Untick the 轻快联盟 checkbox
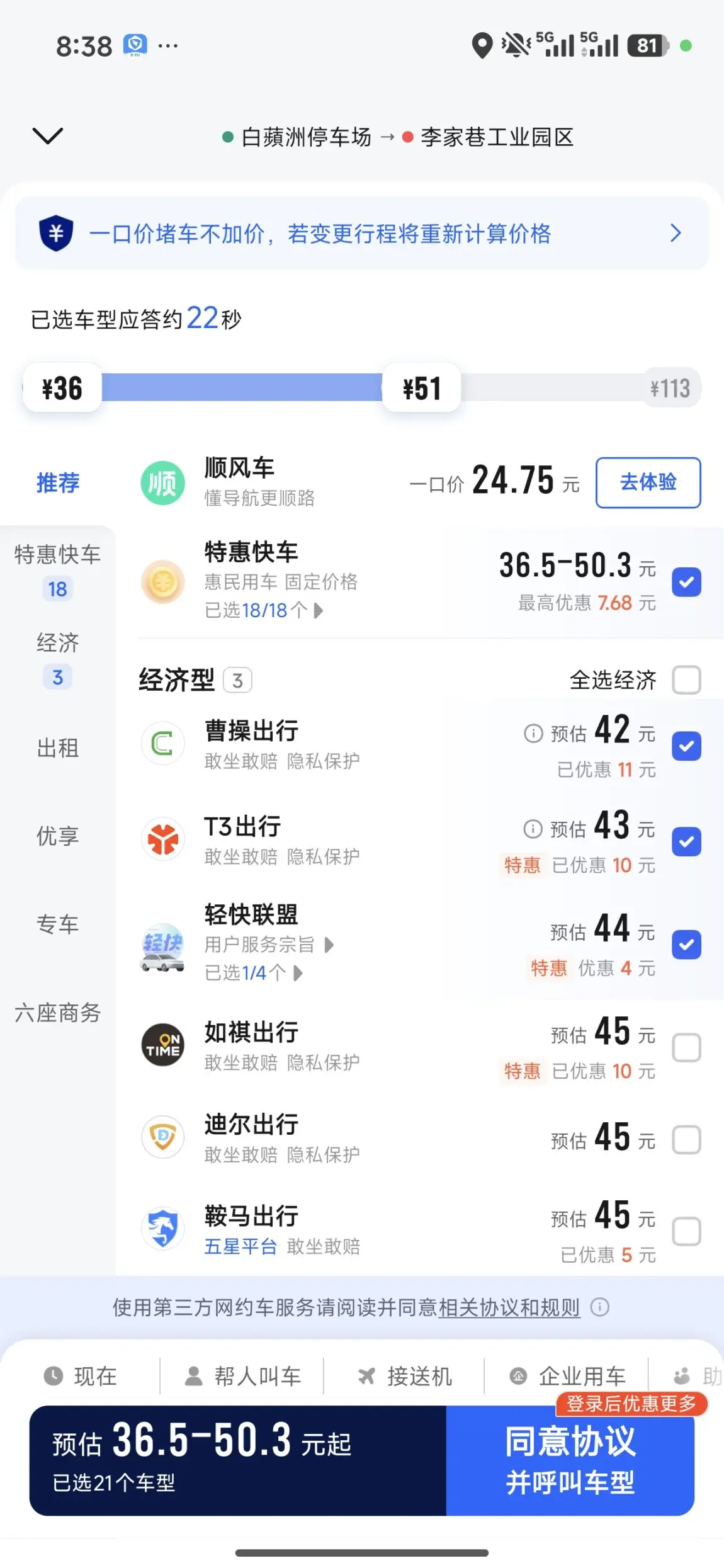Screen dimensions: 724x1568 [x=686, y=945]
